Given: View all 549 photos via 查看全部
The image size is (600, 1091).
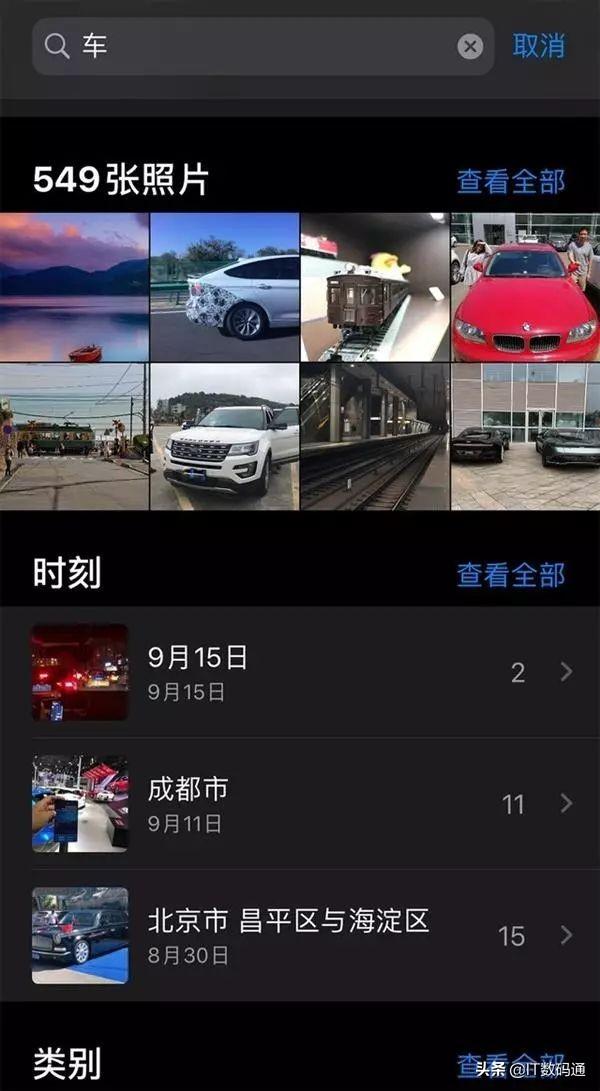Looking at the screenshot, I should coord(511,181).
